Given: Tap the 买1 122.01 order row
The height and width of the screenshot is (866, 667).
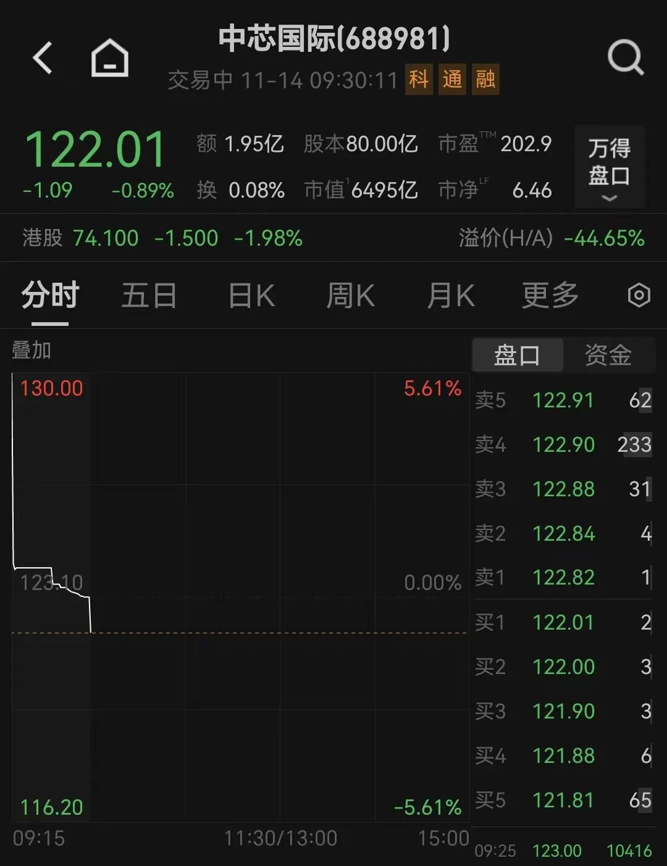Looking at the screenshot, I should point(563,623).
